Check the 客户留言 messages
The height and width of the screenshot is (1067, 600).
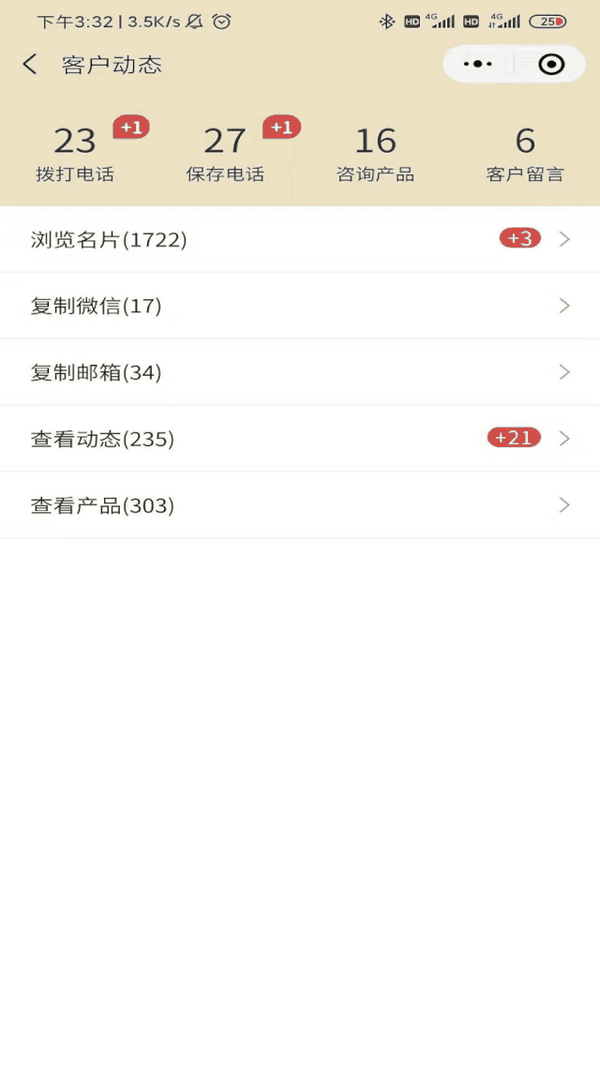tap(525, 153)
